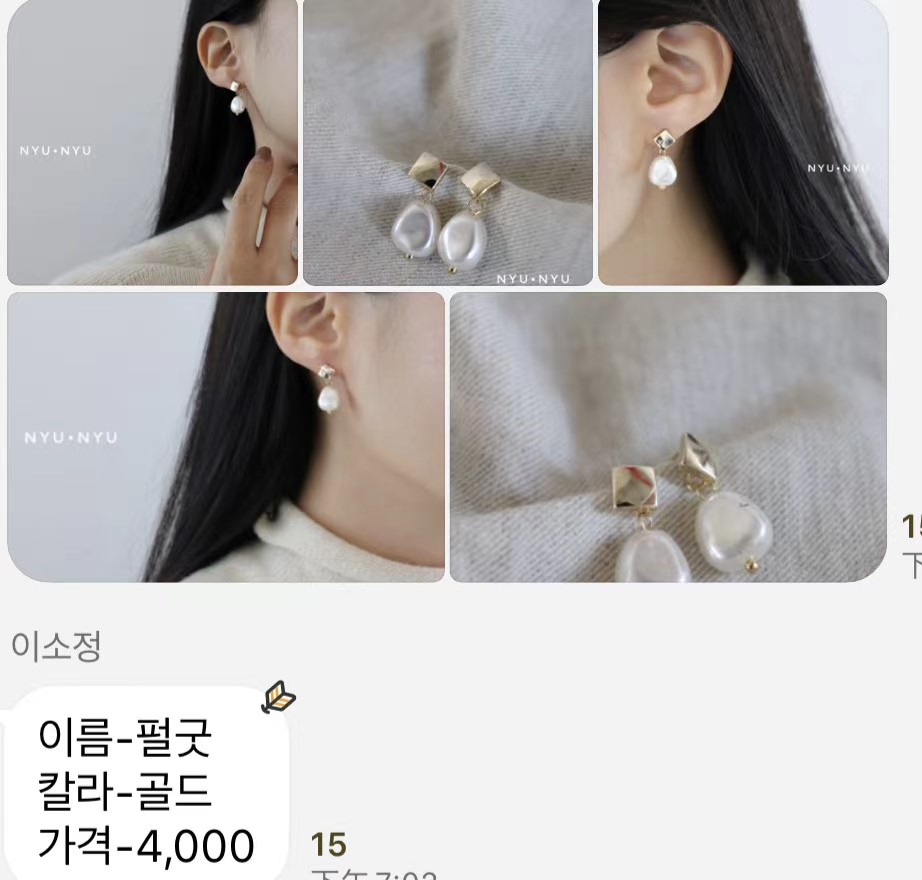Viewport: 922px width, 880px height.
Task: Open wide side-profile photo of model wearing earring
Action: [226, 437]
